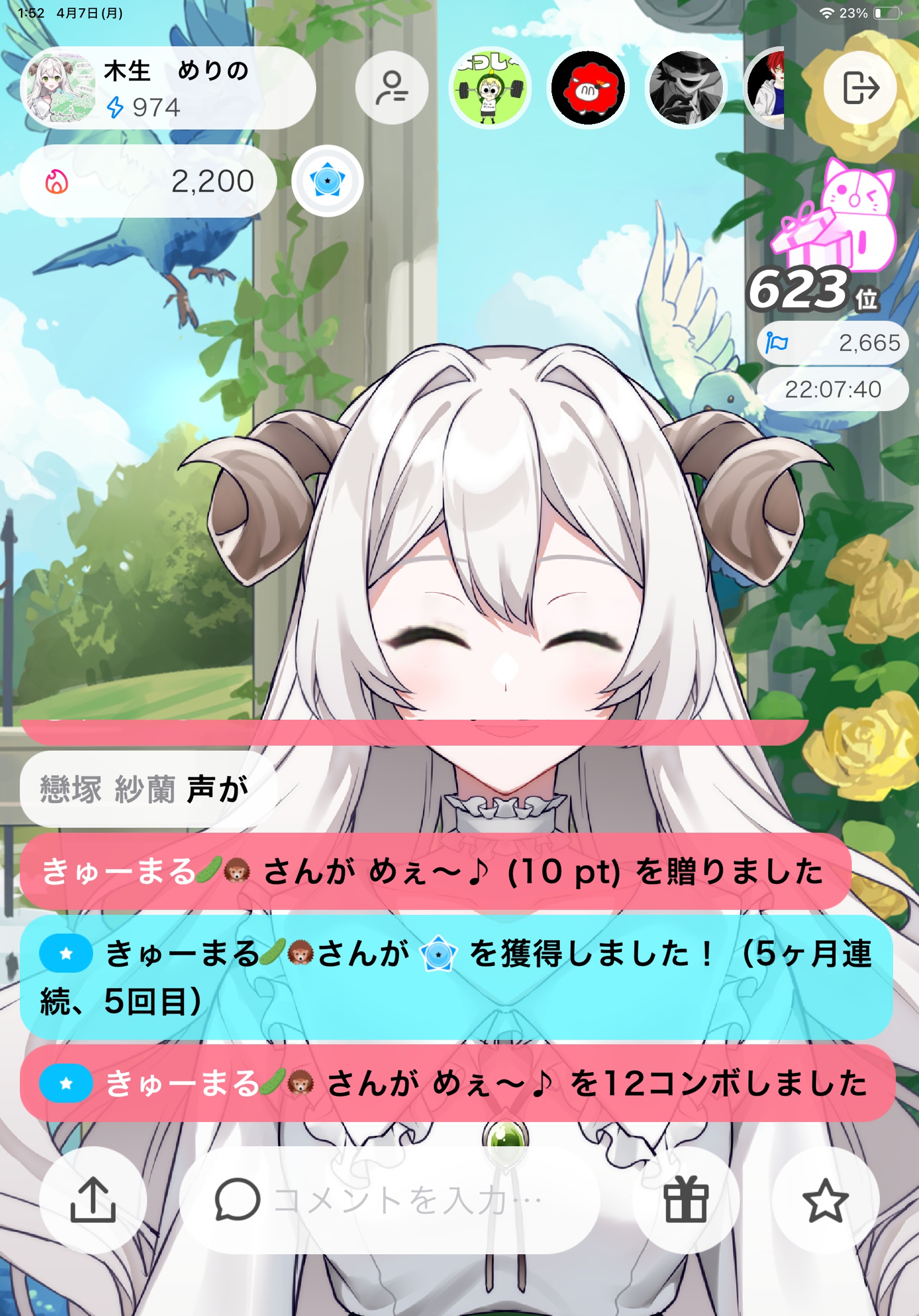Viewport: 919px width, 1316px height.
Task: Open the red flower viewer avatar
Action: tap(587, 88)
